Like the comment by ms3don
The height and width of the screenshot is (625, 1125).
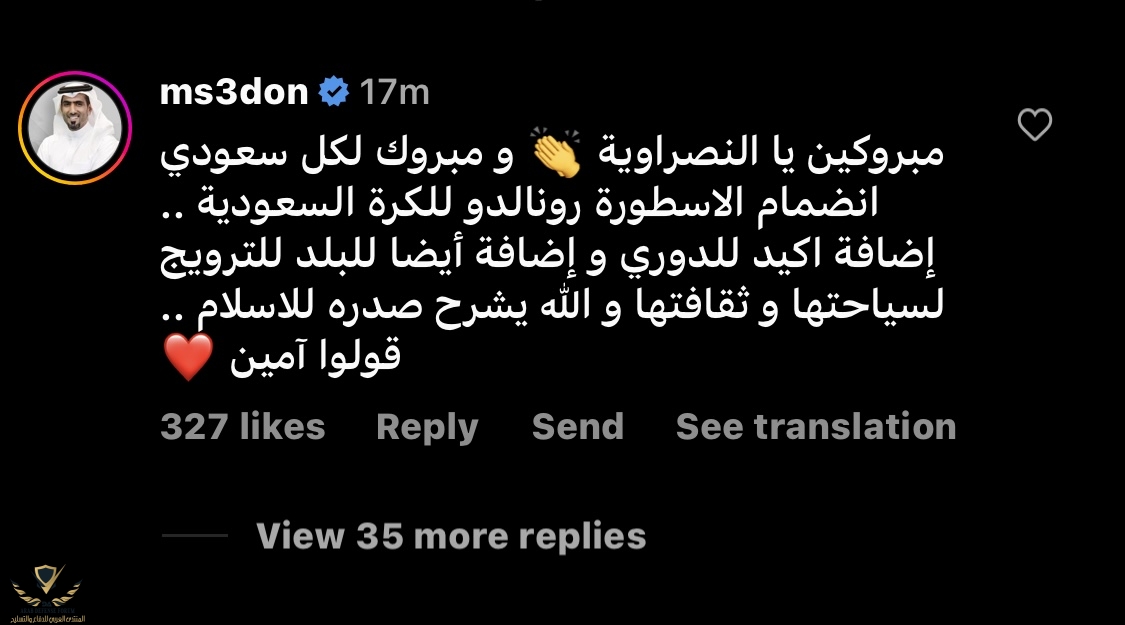(x=1034, y=125)
